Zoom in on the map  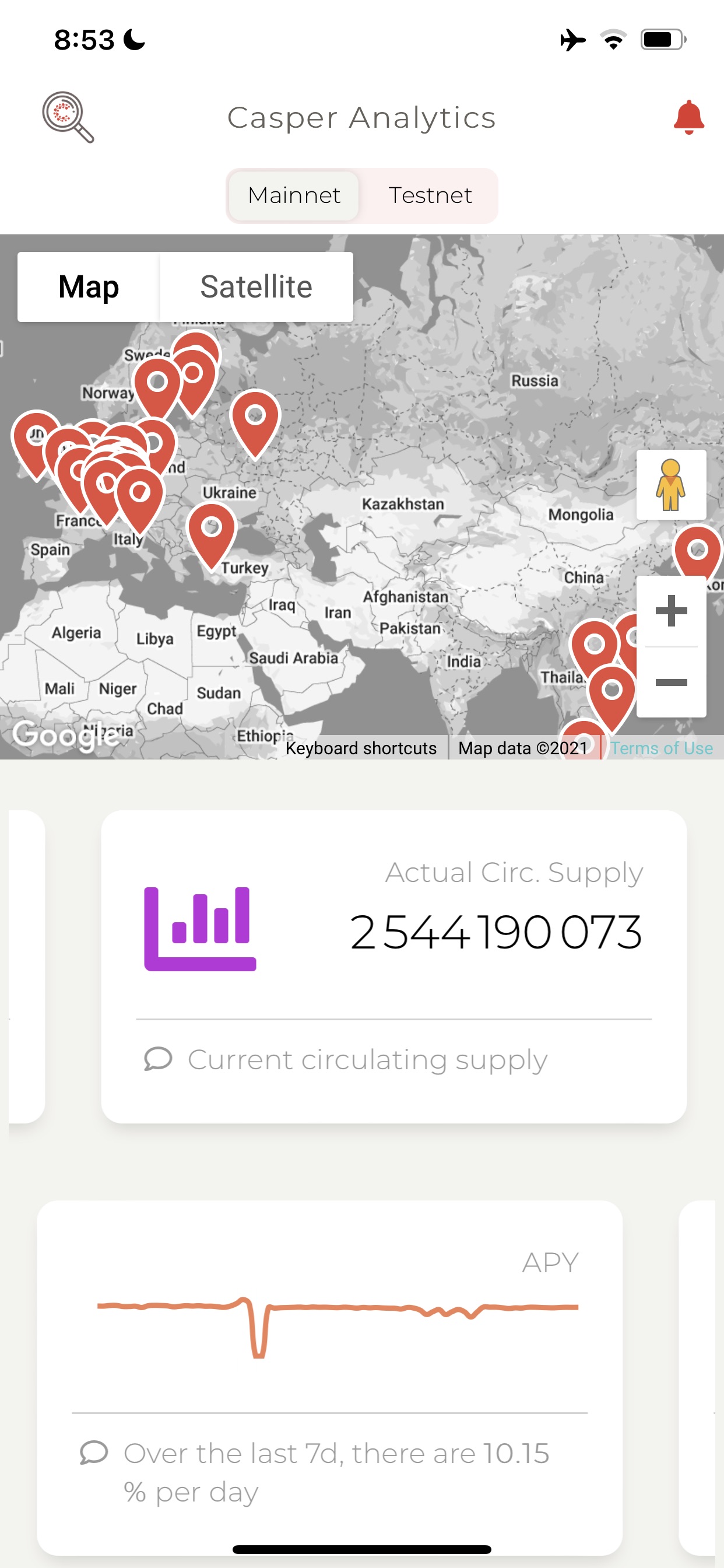pos(671,611)
